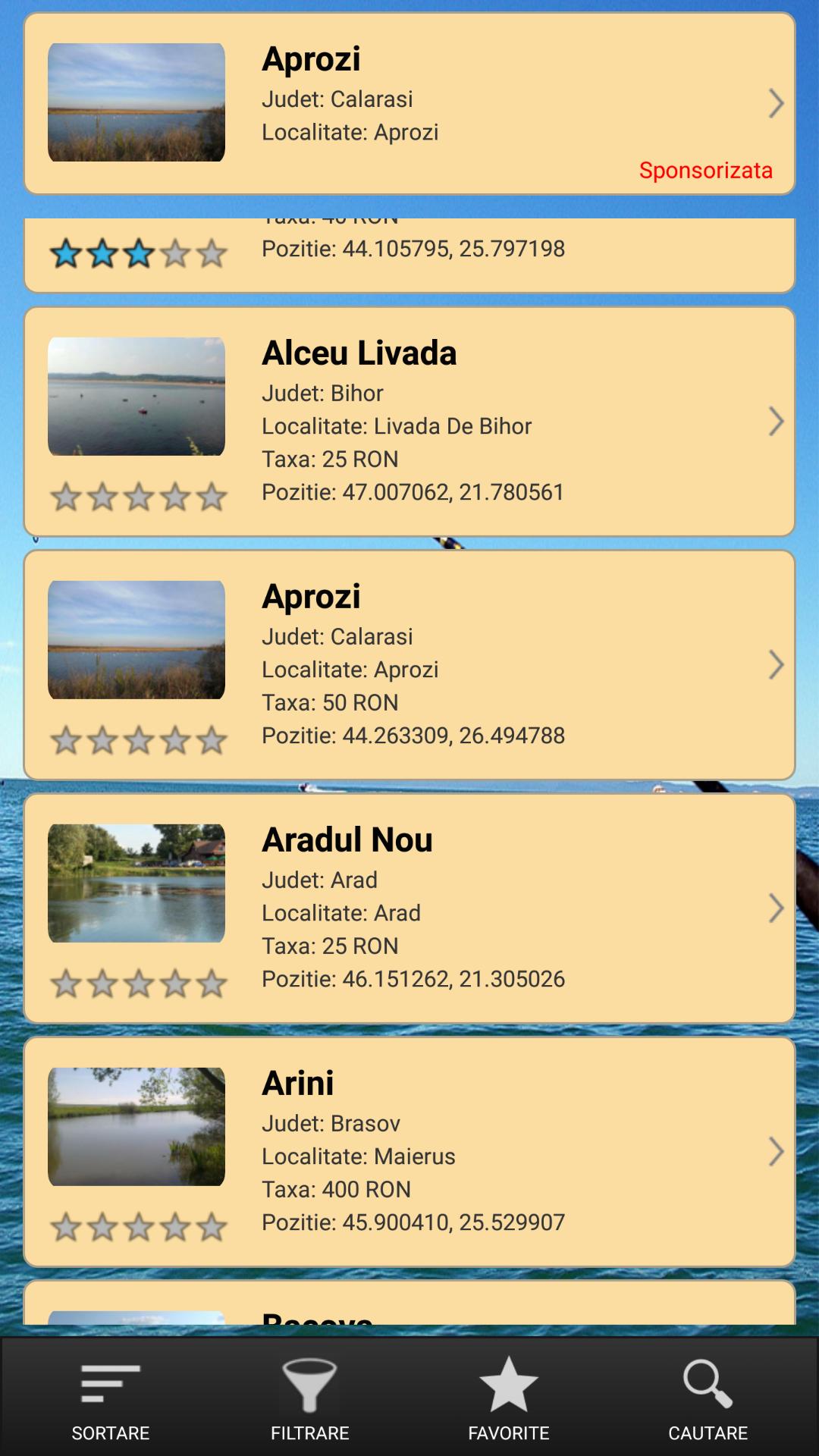Viewport: 819px width, 1456px height.
Task: Open the Filtrare filter options
Action: coord(309,1397)
